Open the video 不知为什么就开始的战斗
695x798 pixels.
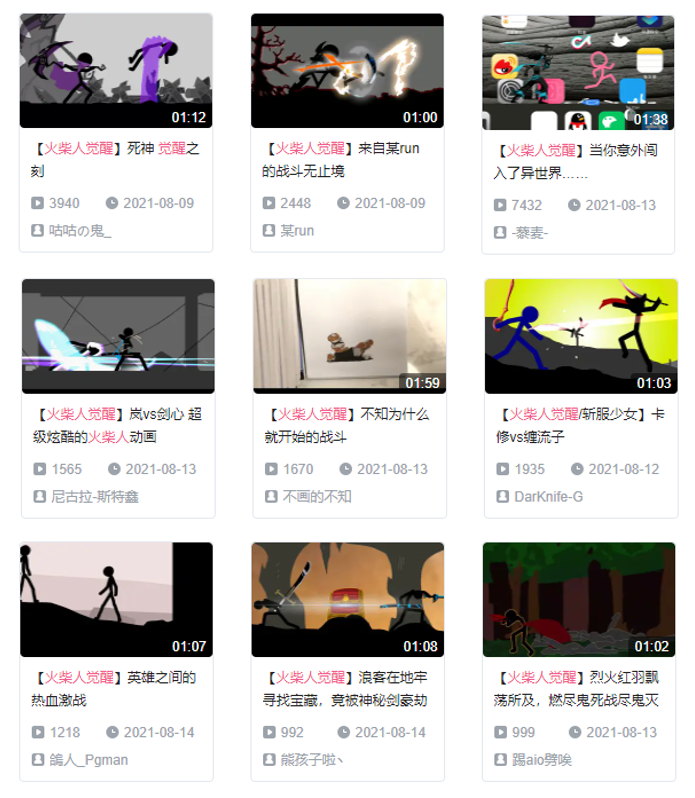point(349,335)
